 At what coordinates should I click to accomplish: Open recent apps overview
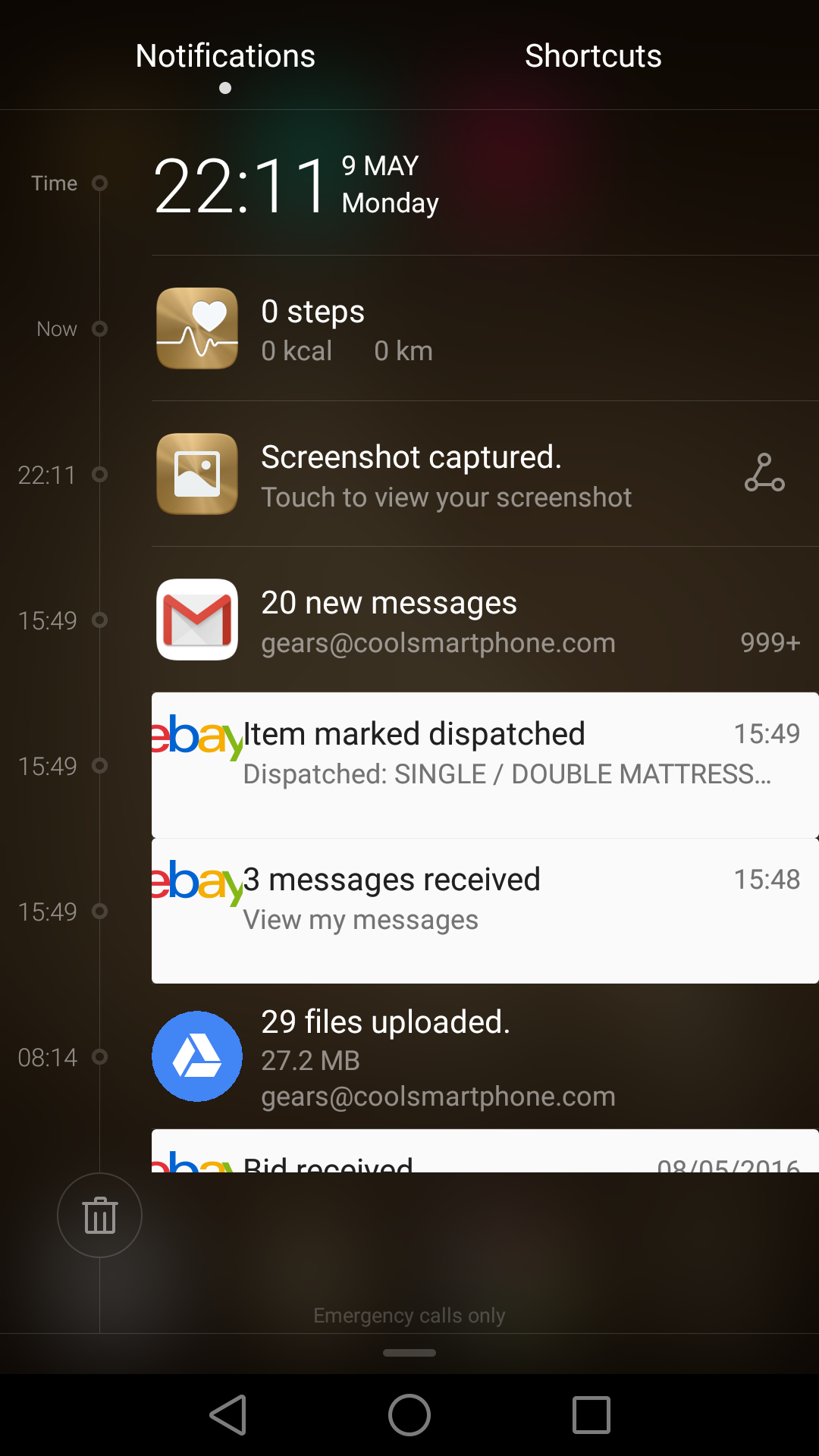(x=591, y=1415)
